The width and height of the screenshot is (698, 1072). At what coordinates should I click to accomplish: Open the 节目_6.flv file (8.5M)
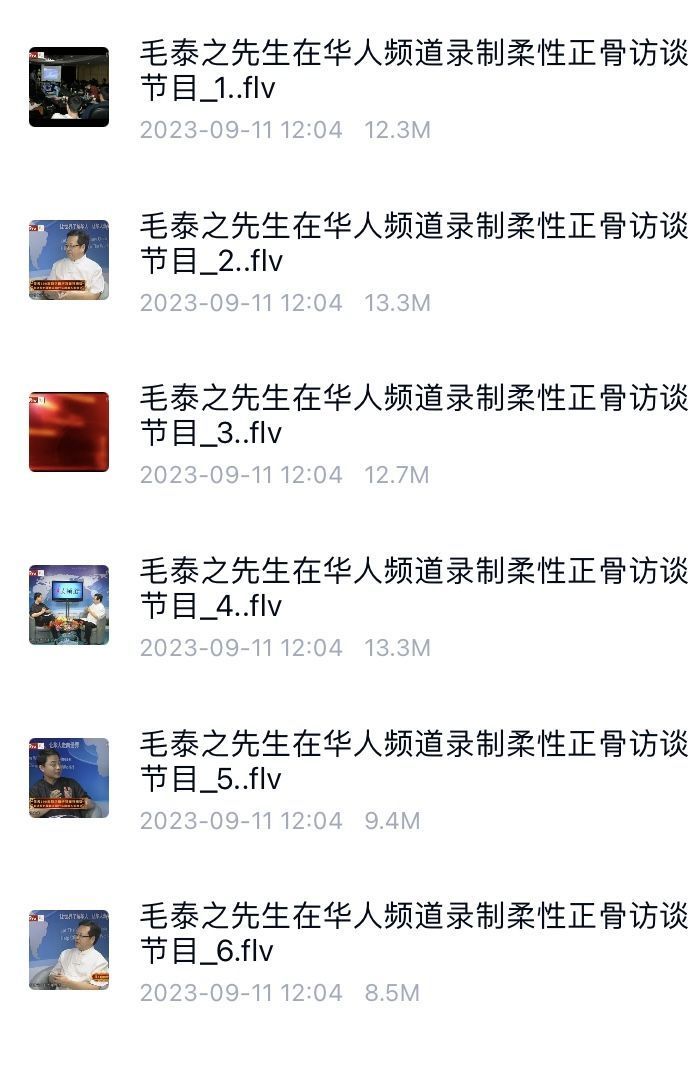412,933
